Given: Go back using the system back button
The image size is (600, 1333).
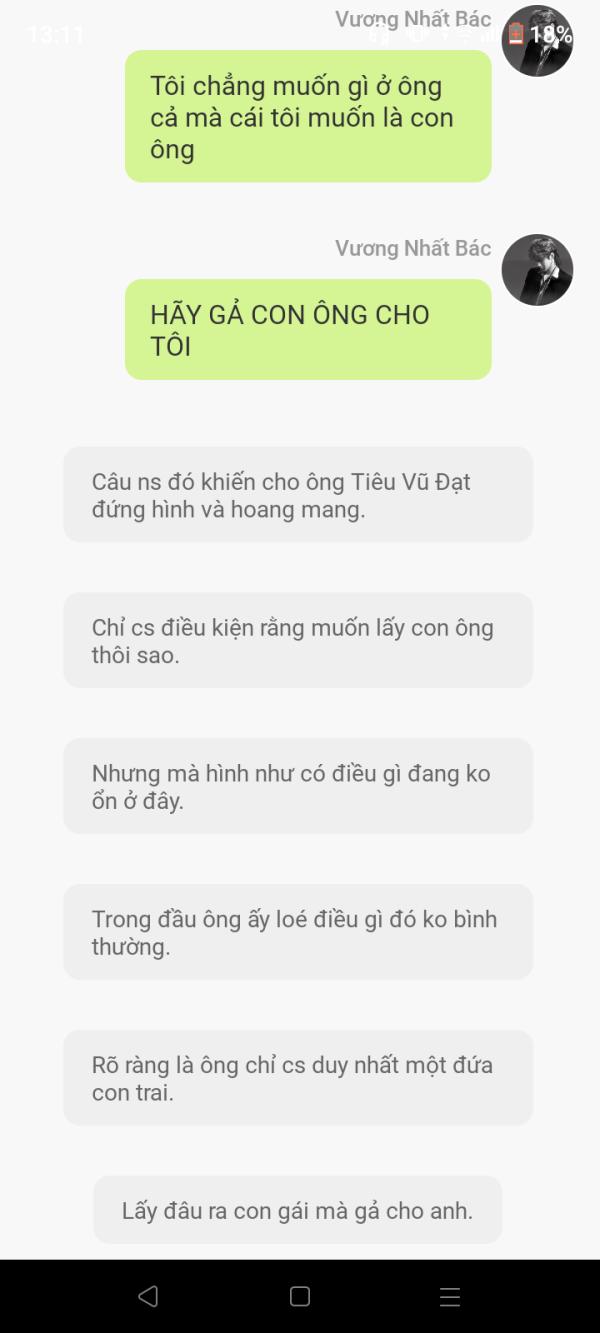Looking at the screenshot, I should [x=148, y=1297].
